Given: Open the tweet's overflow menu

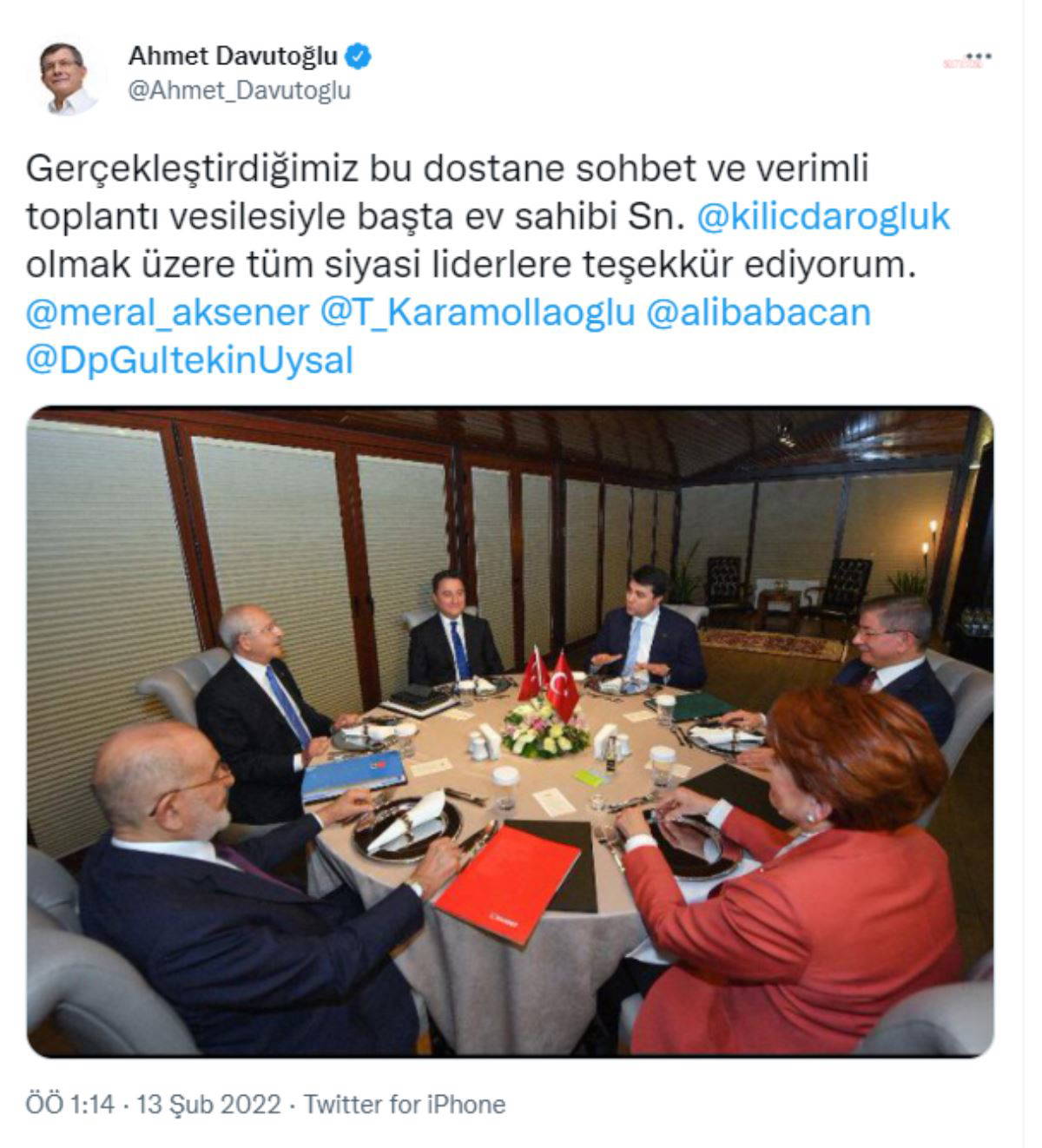Looking at the screenshot, I should [x=978, y=59].
